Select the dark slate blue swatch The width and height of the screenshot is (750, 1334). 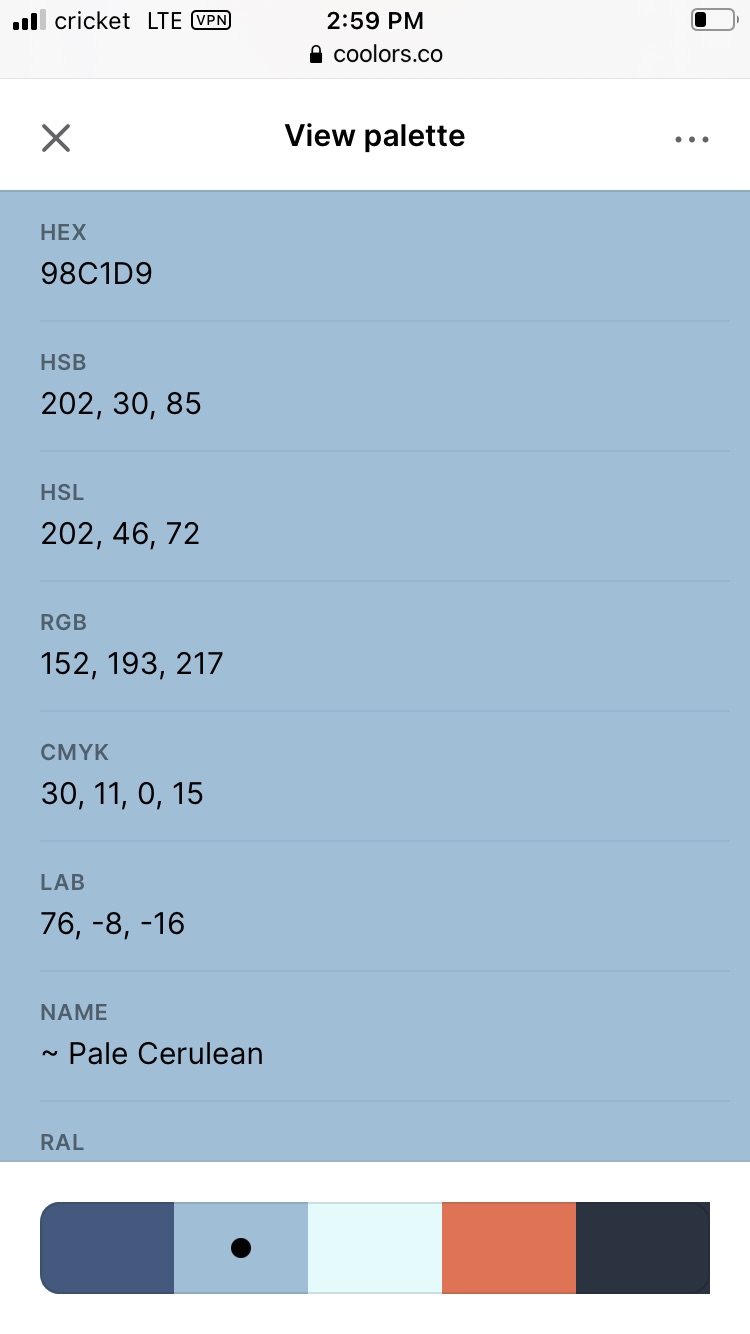pos(107,1248)
